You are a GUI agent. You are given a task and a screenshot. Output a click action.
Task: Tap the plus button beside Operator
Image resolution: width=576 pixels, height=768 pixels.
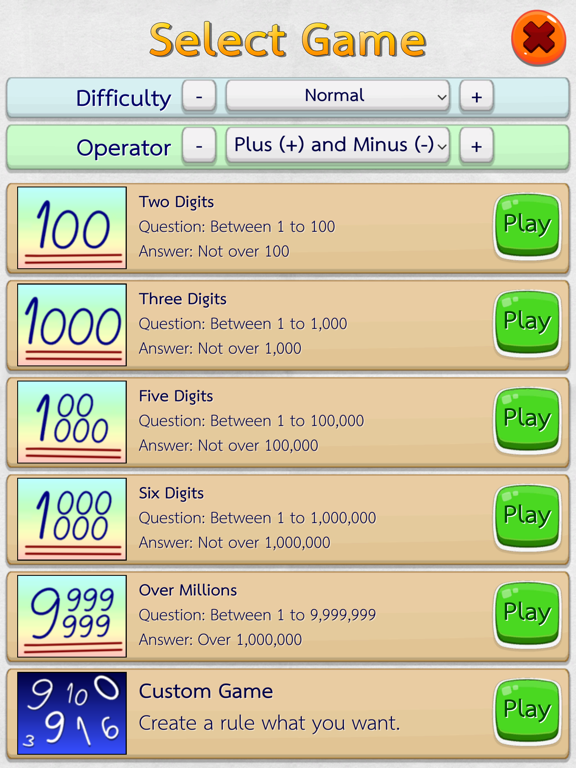(x=476, y=145)
